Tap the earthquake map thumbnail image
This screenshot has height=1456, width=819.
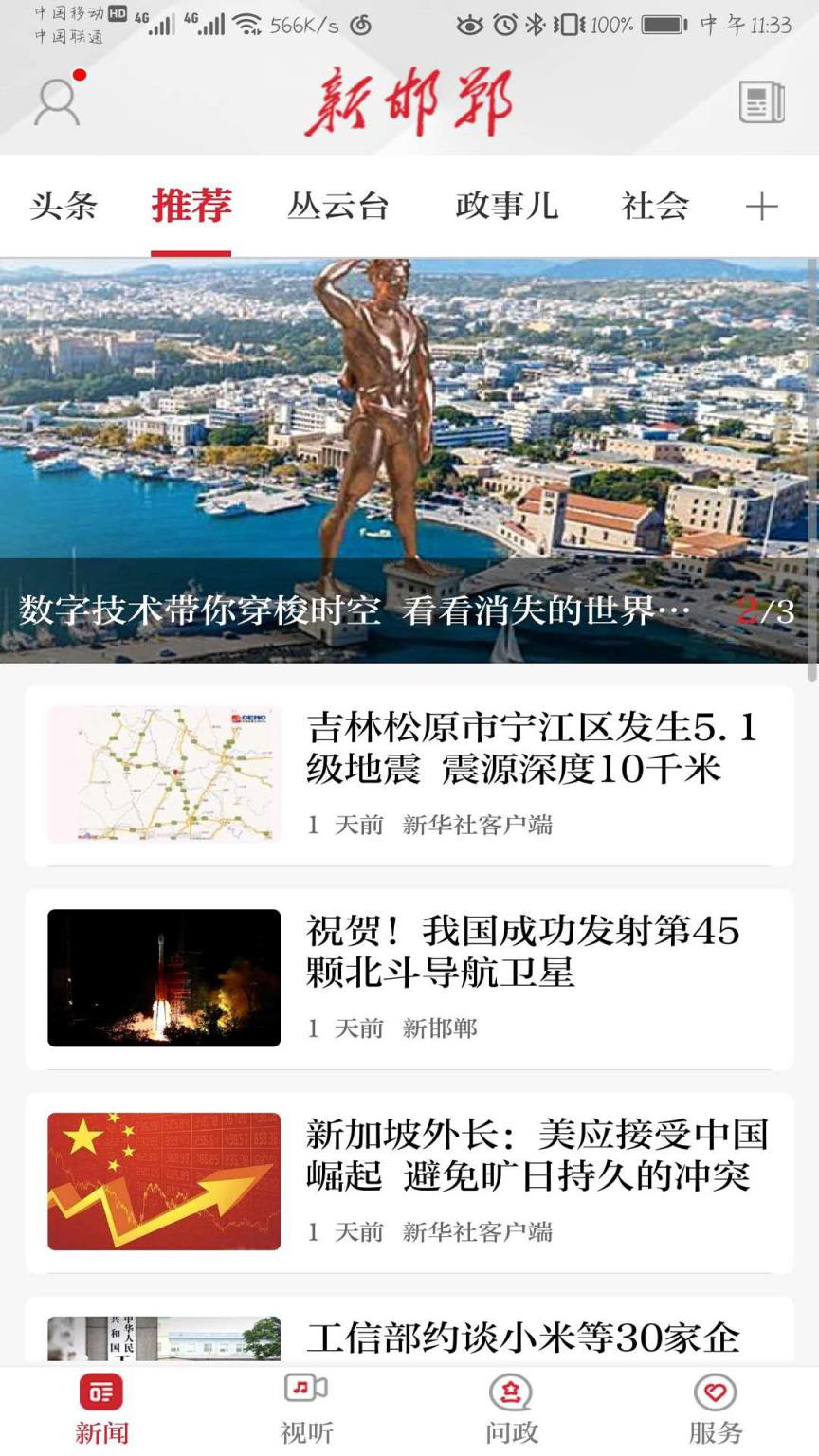click(163, 773)
